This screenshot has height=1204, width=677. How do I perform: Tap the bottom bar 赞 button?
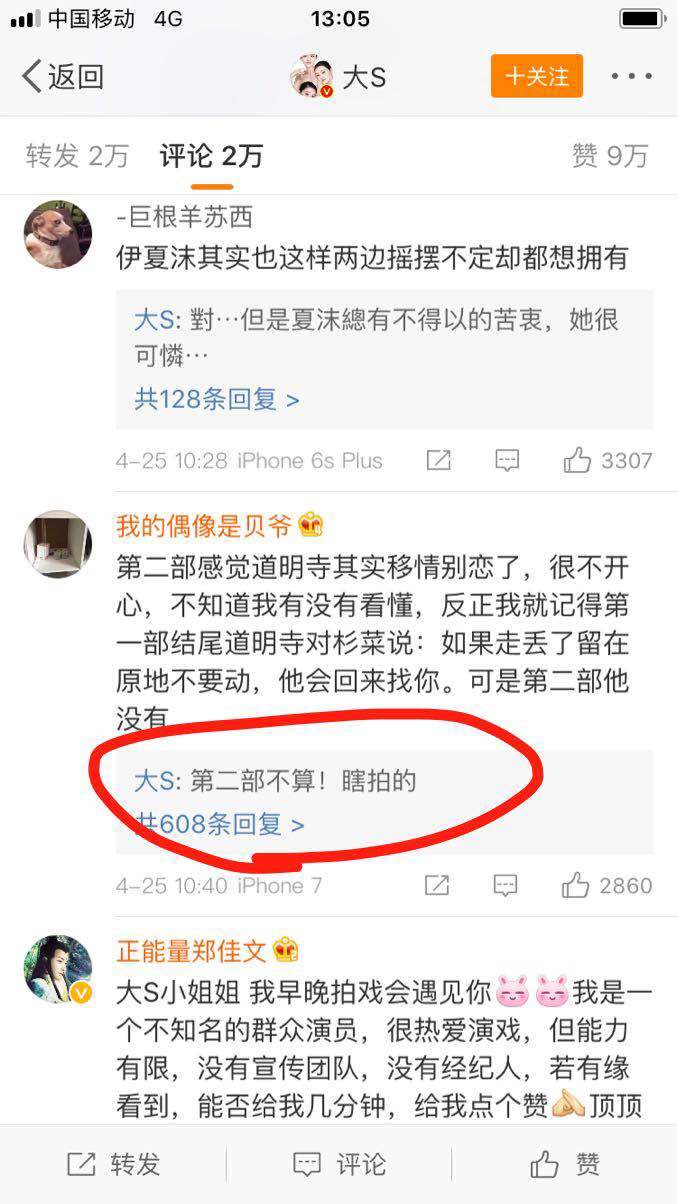pos(565,1164)
